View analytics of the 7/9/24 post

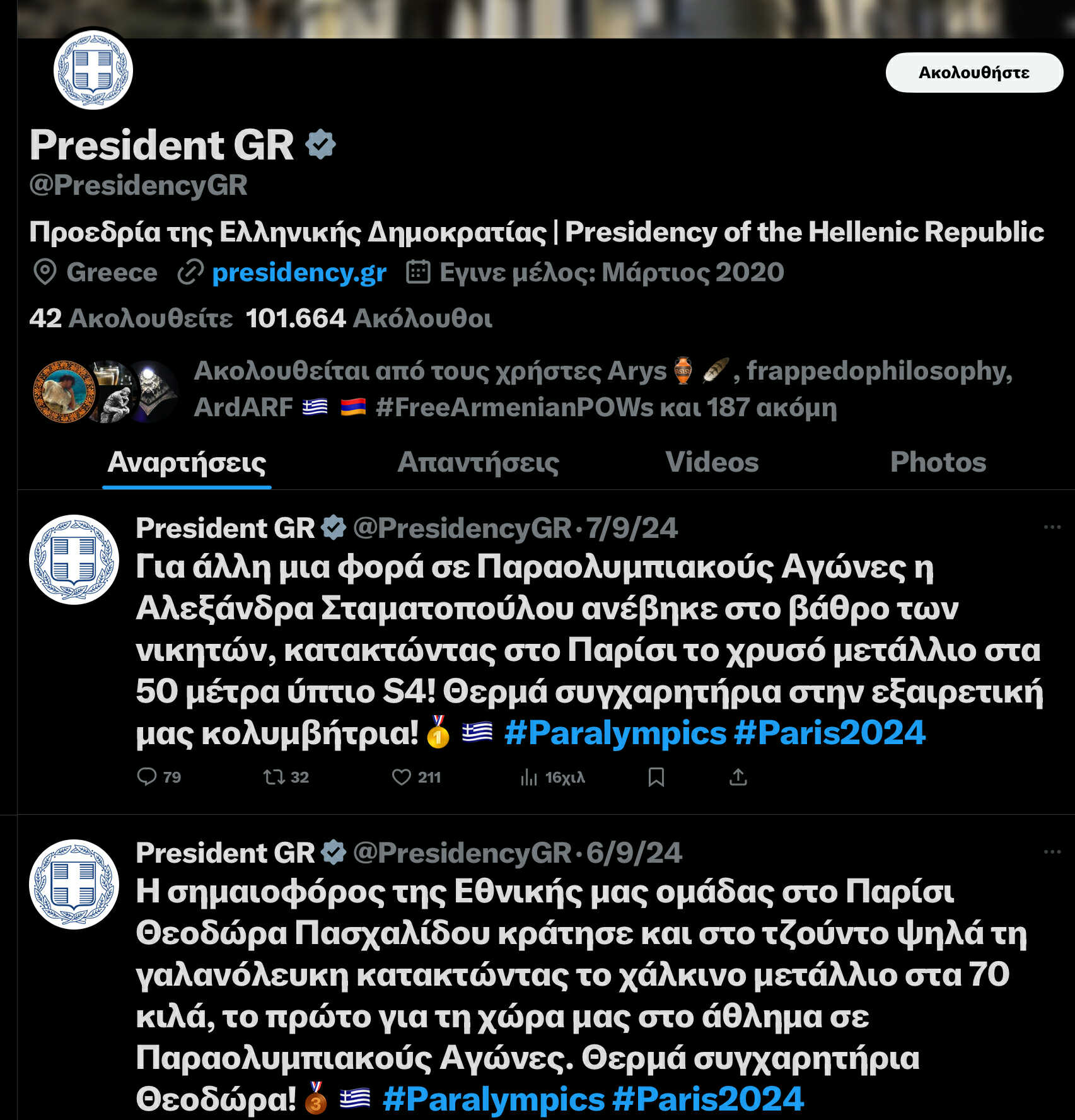pyautogui.click(x=530, y=777)
